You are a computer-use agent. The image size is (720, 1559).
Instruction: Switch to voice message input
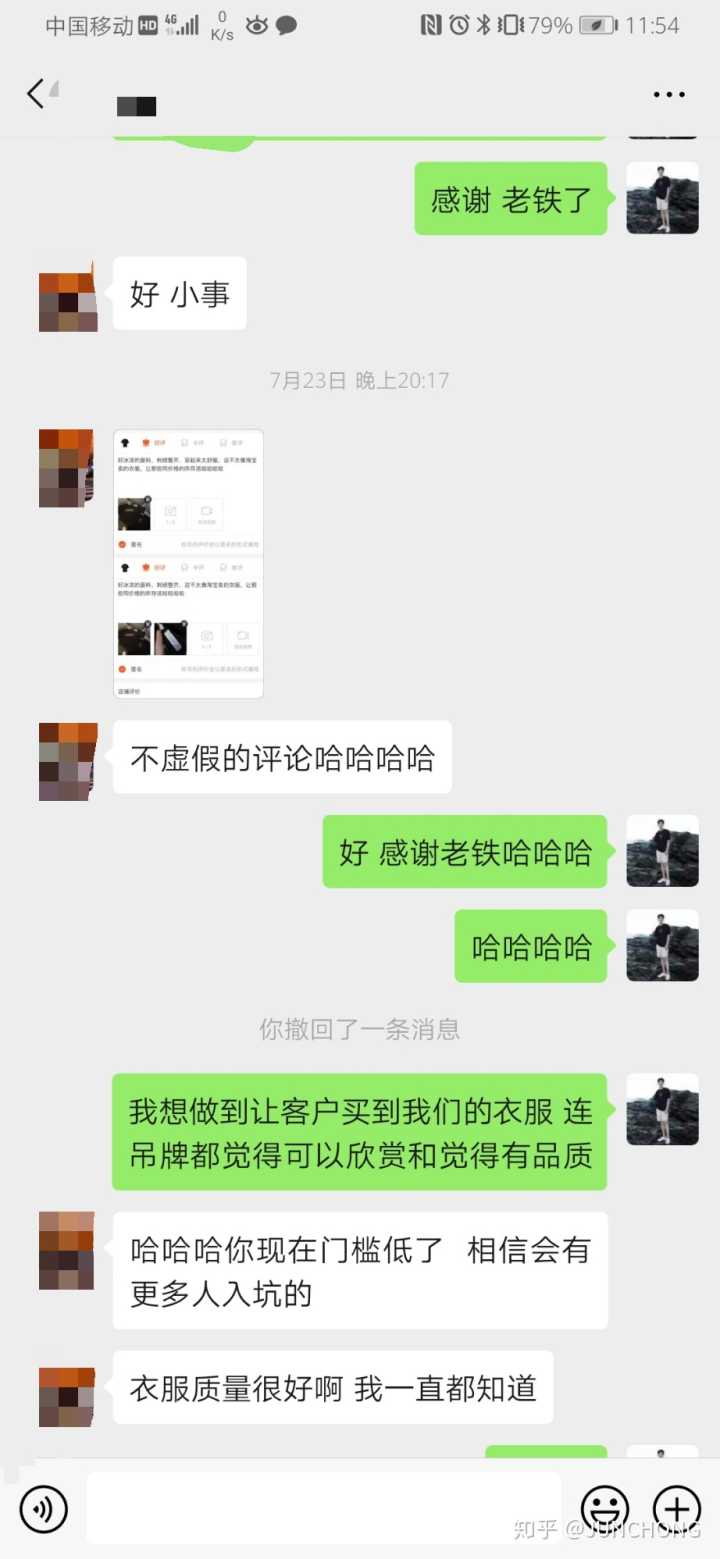tap(44, 1508)
